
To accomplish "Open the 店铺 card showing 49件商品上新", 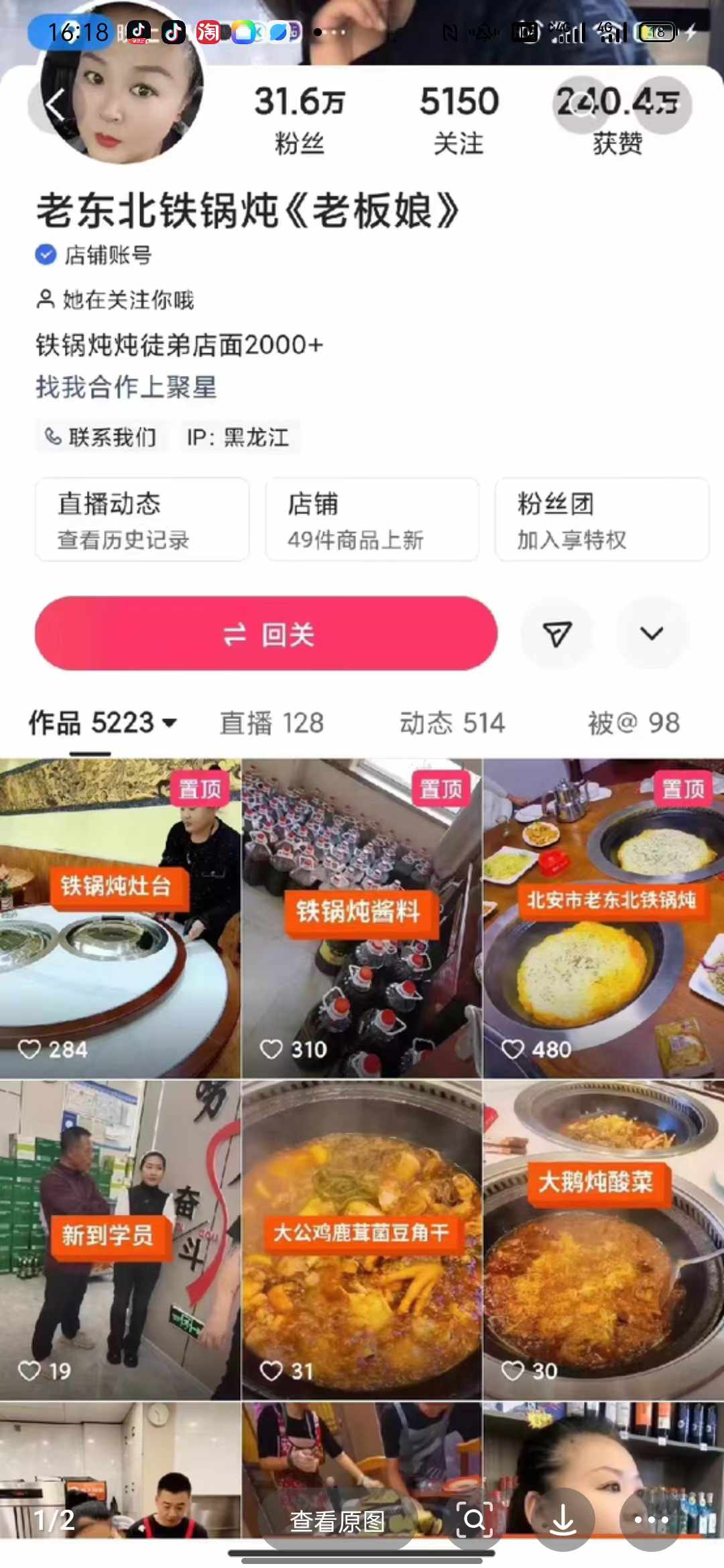I will click(x=371, y=519).
